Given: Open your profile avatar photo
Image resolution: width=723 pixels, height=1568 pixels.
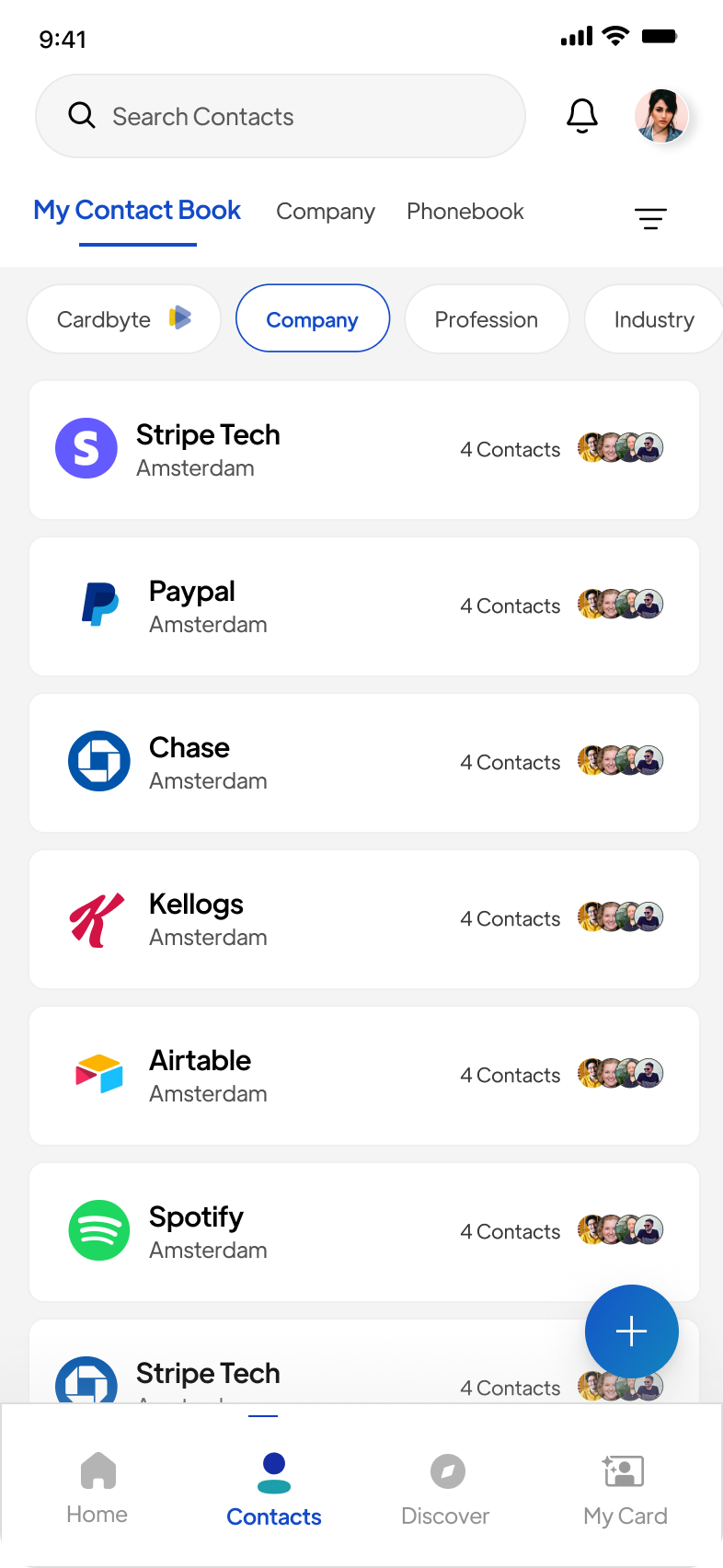Looking at the screenshot, I should click(661, 116).
